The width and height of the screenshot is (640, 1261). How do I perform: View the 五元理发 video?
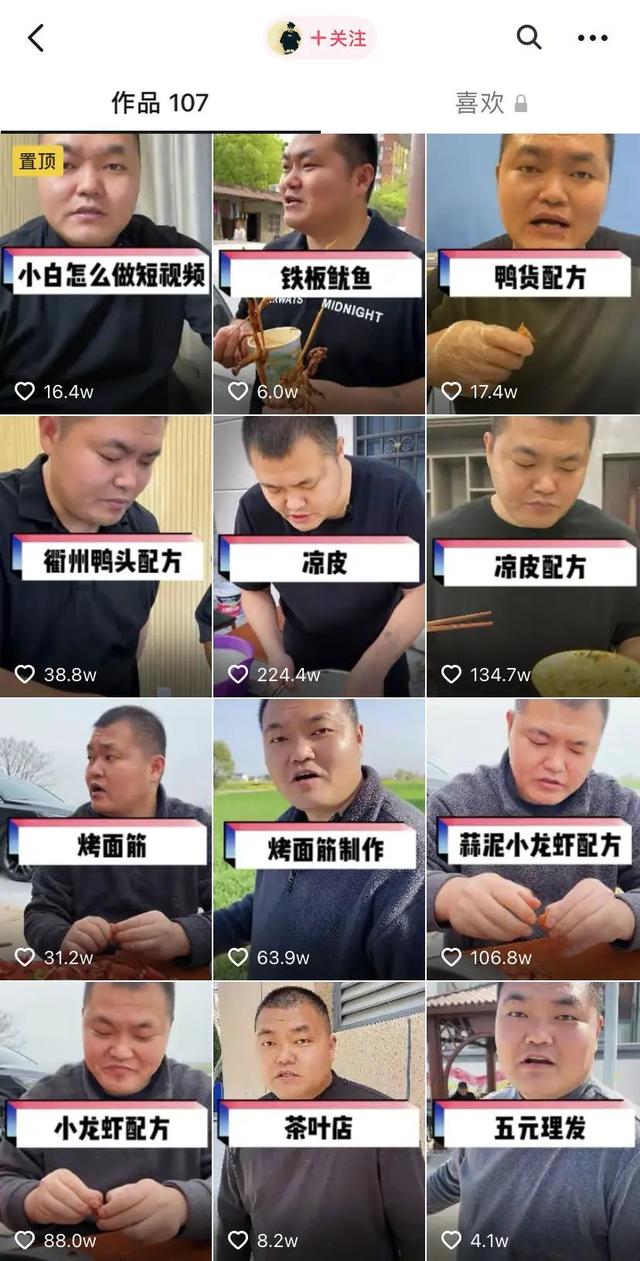click(533, 1121)
